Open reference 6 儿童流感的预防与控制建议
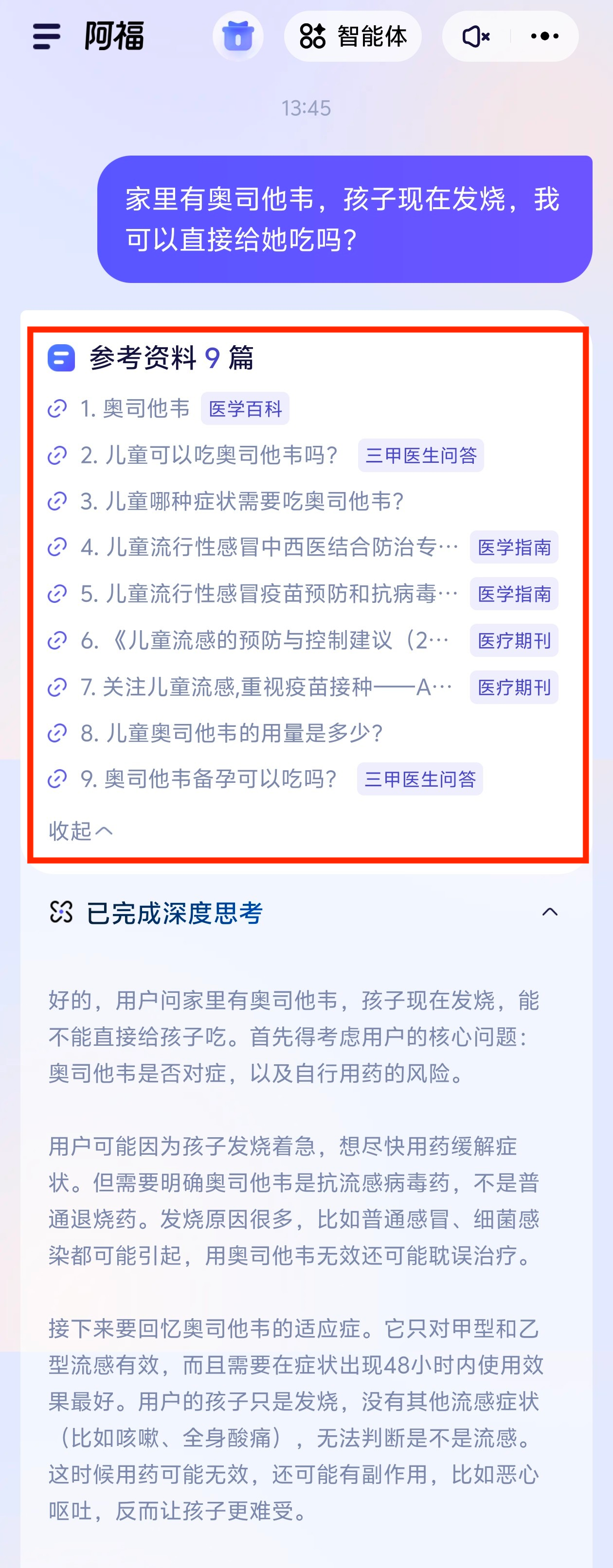 [303, 640]
